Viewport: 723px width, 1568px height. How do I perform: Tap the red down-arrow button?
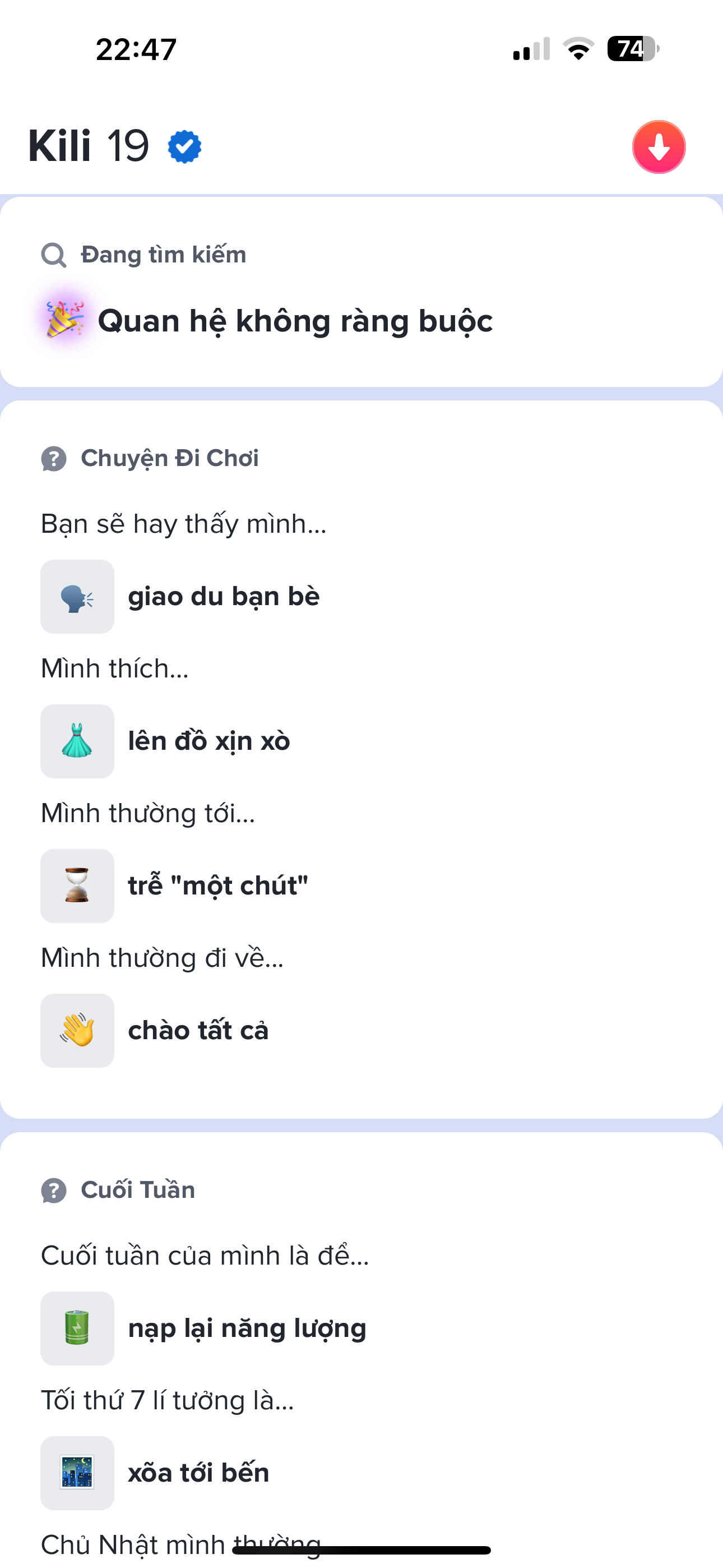pos(659,147)
